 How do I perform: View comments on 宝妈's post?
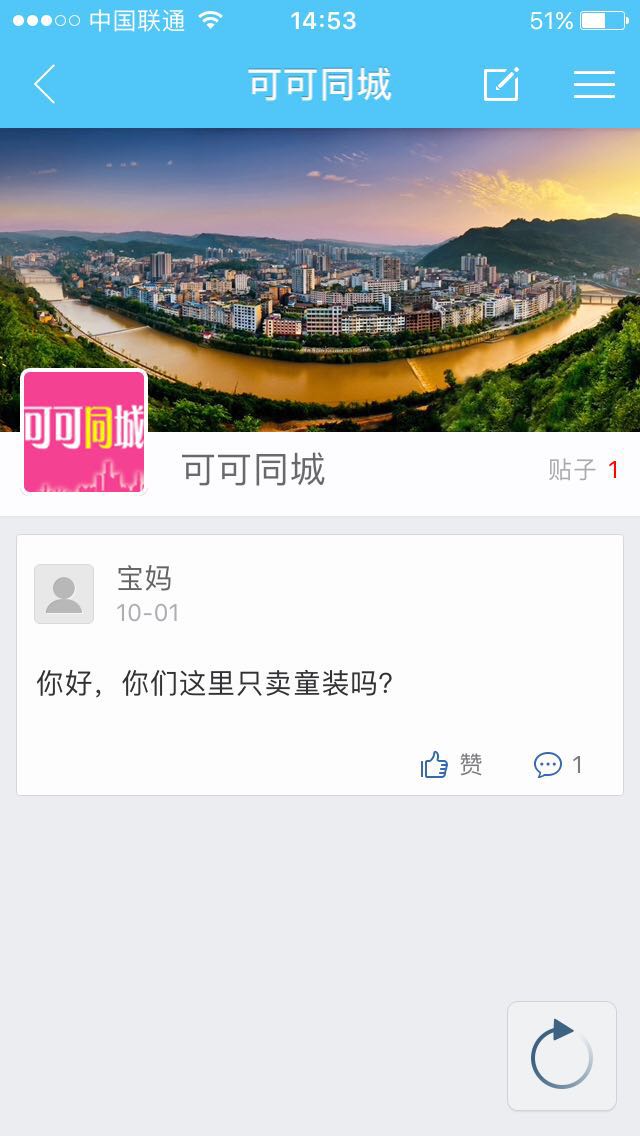tap(558, 765)
